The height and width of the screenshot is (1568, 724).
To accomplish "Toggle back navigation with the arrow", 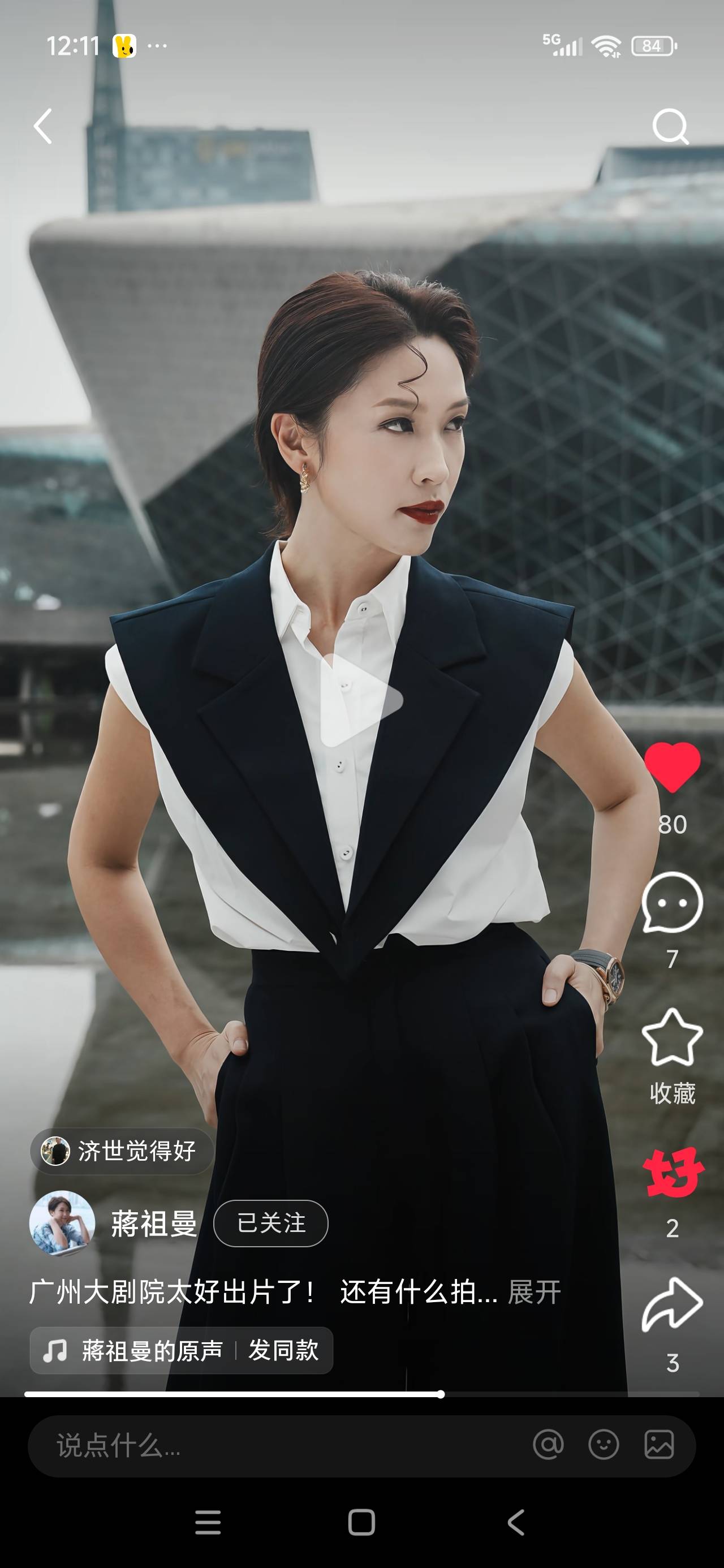I will [x=42, y=126].
